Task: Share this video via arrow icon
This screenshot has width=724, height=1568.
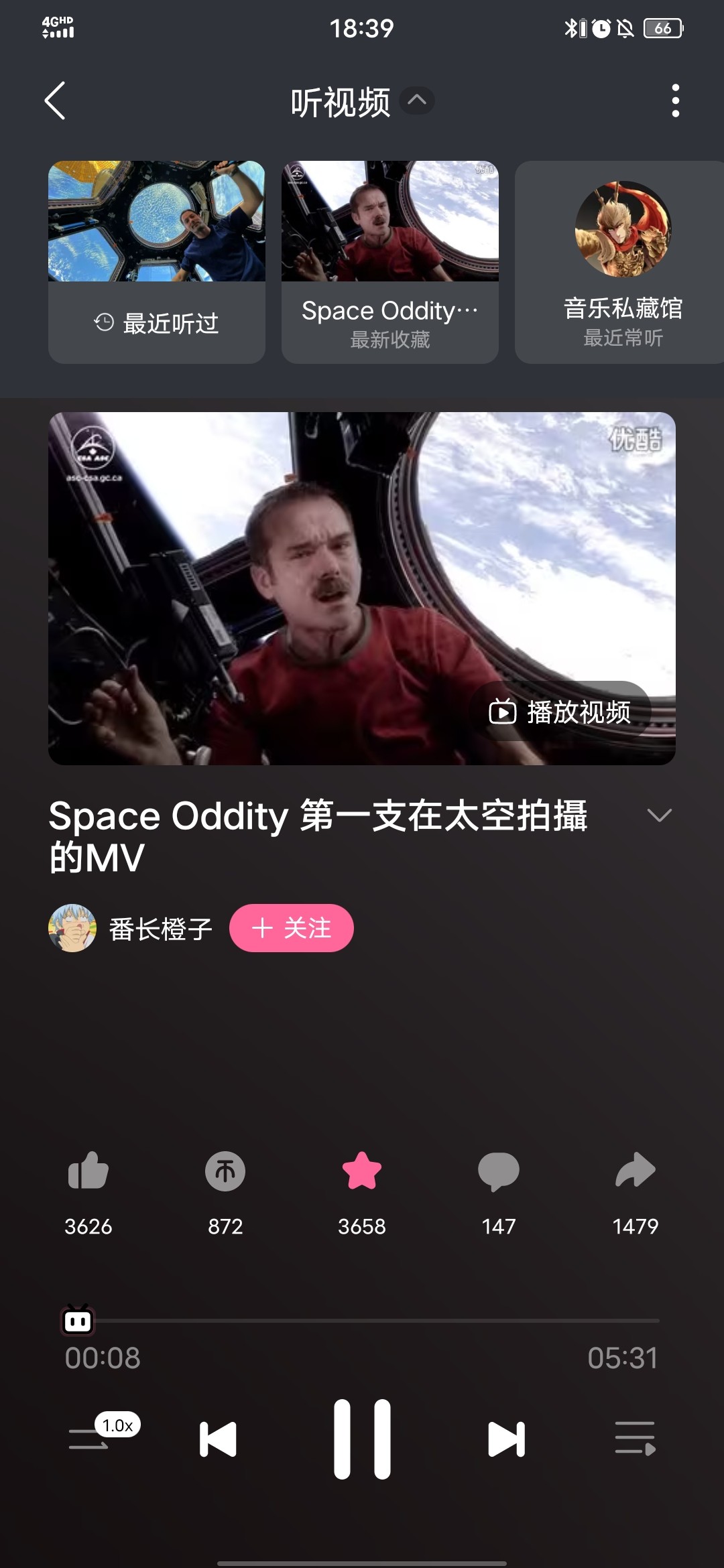Action: (635, 1172)
